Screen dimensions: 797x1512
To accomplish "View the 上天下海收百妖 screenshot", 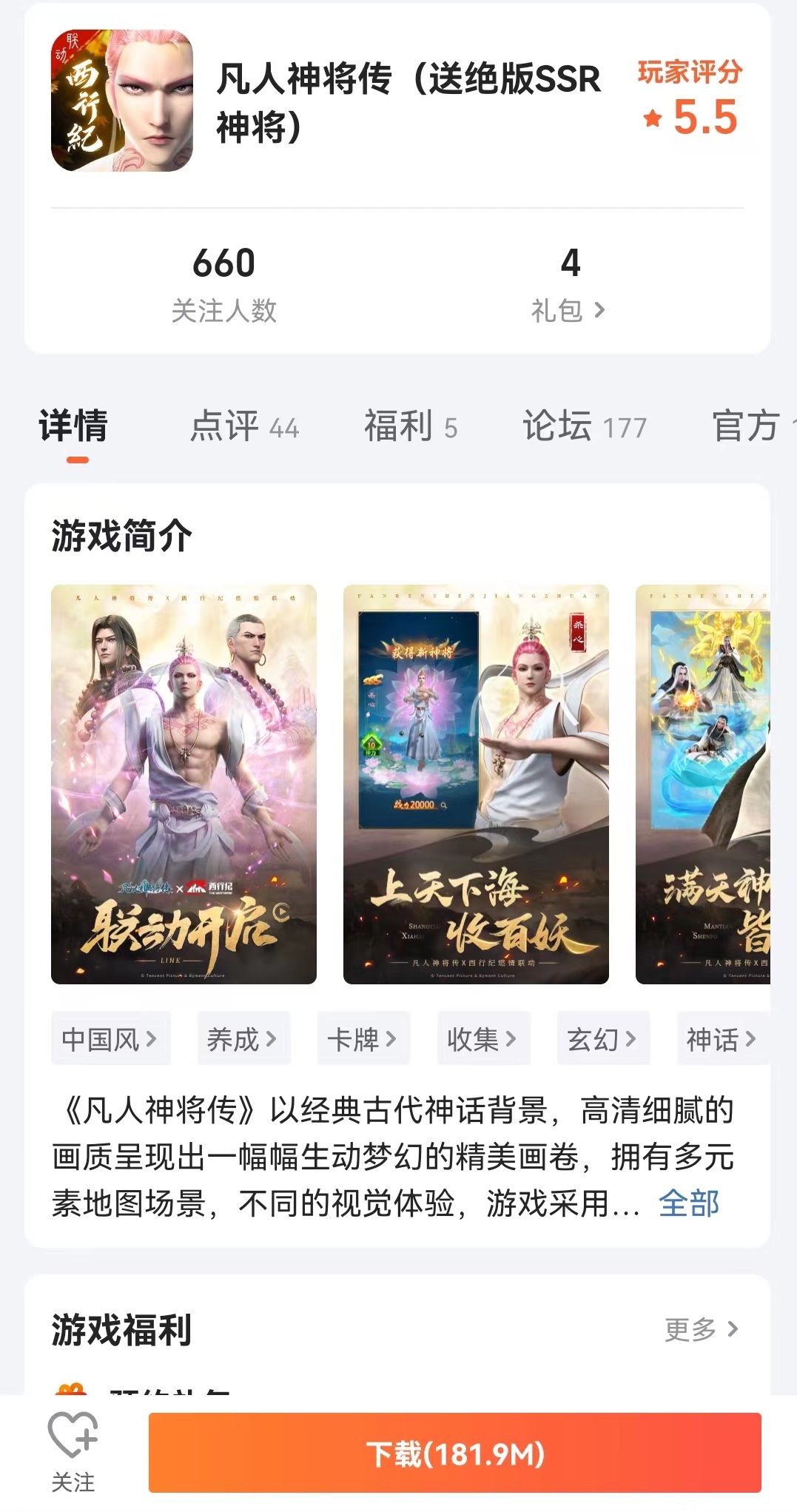I will click(x=476, y=784).
